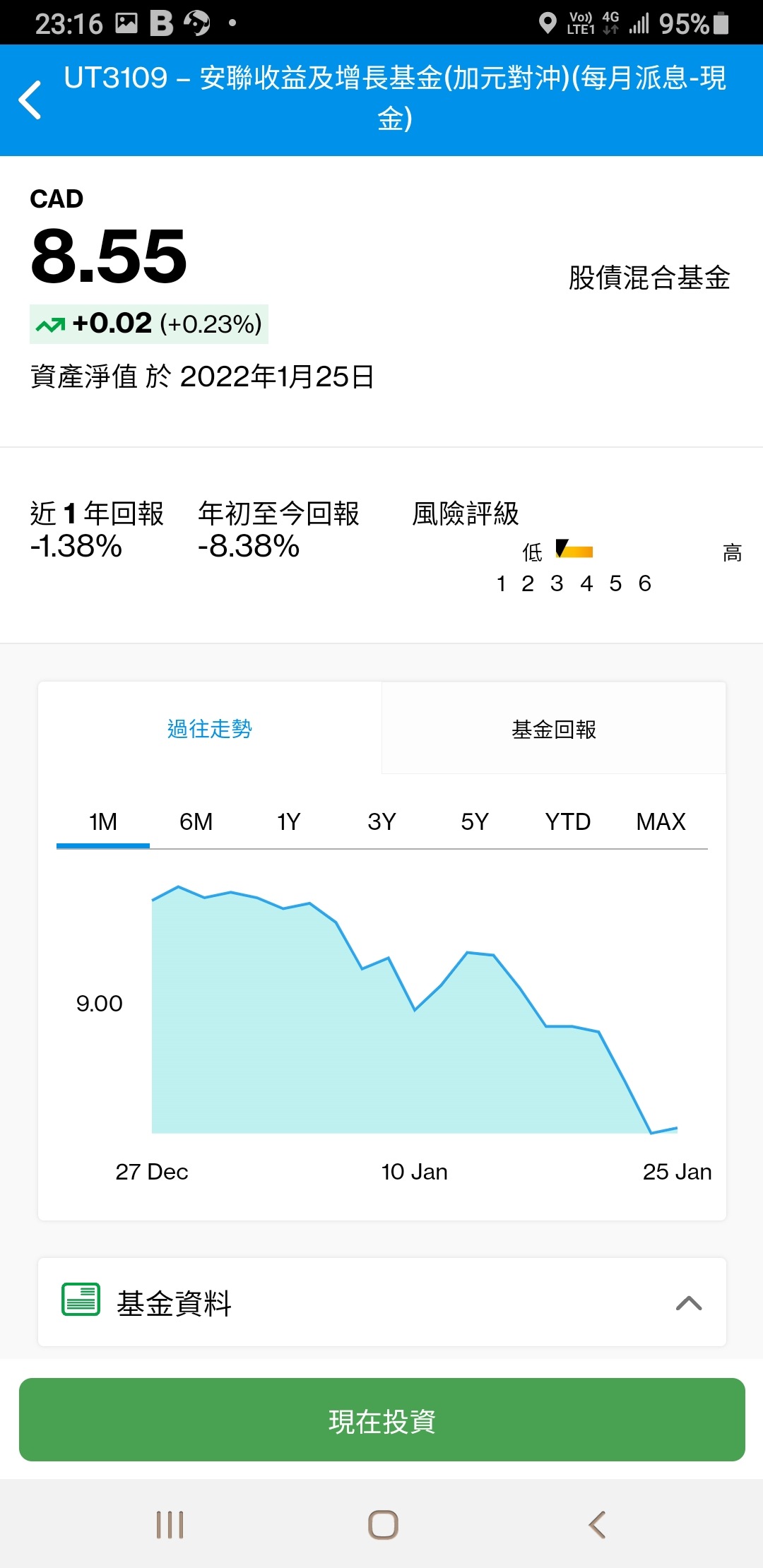Show the MAX history chart
The height and width of the screenshot is (1568, 763).
point(661,822)
